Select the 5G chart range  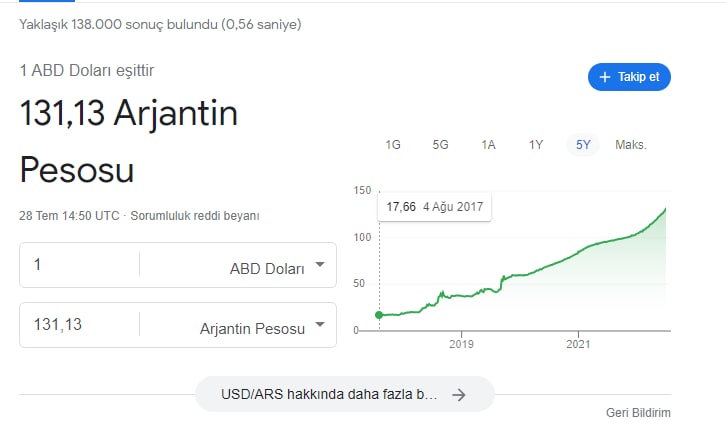coord(440,145)
